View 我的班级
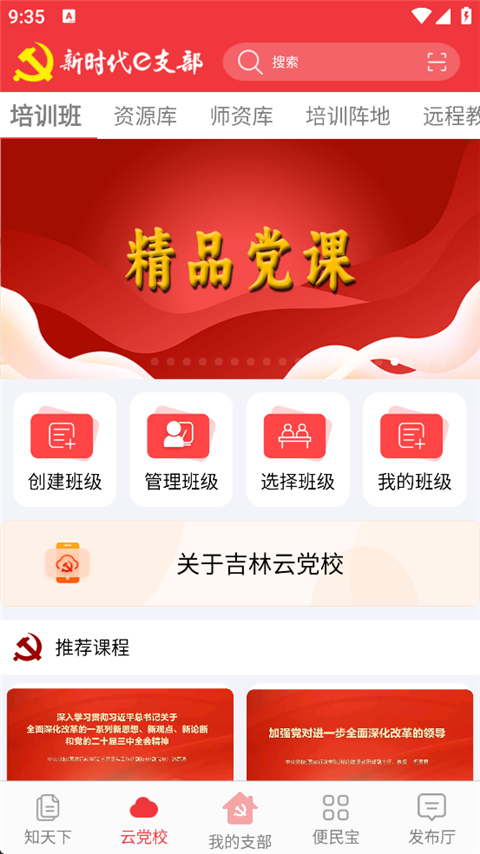This screenshot has width=480, height=854. [x=415, y=450]
